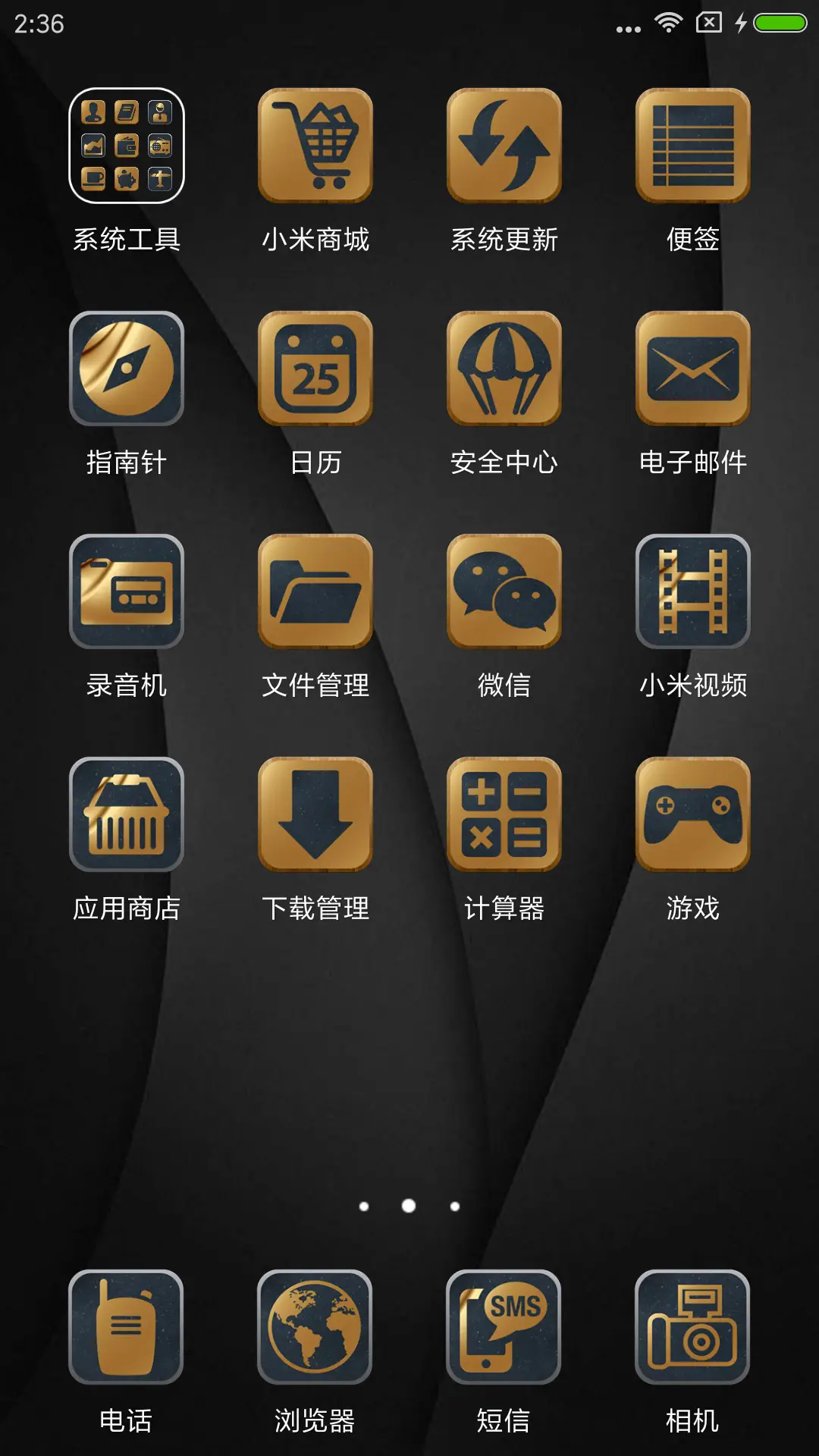Open 小米视频 video player
The height and width of the screenshot is (1456, 819).
692,593
